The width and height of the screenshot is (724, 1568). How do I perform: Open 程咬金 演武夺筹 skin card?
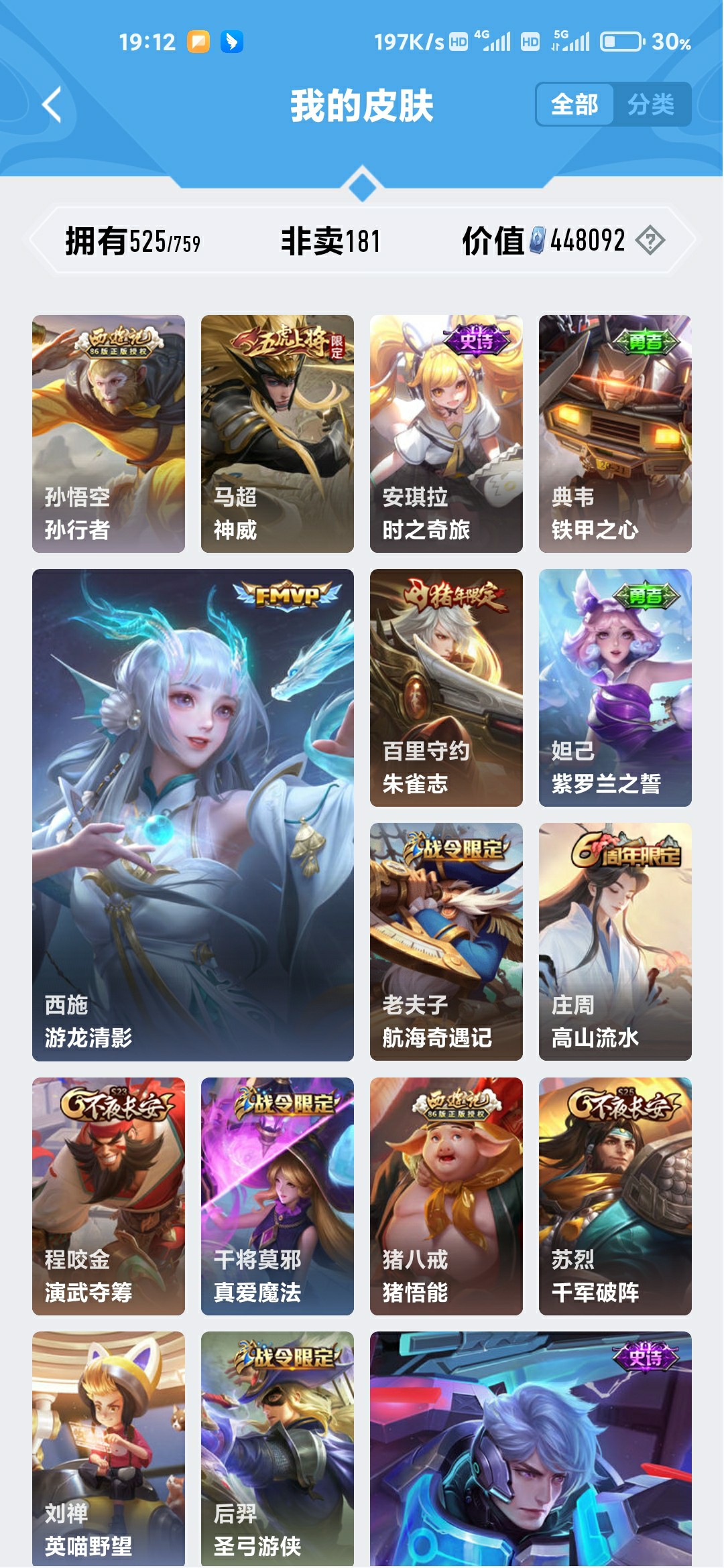tap(109, 1196)
